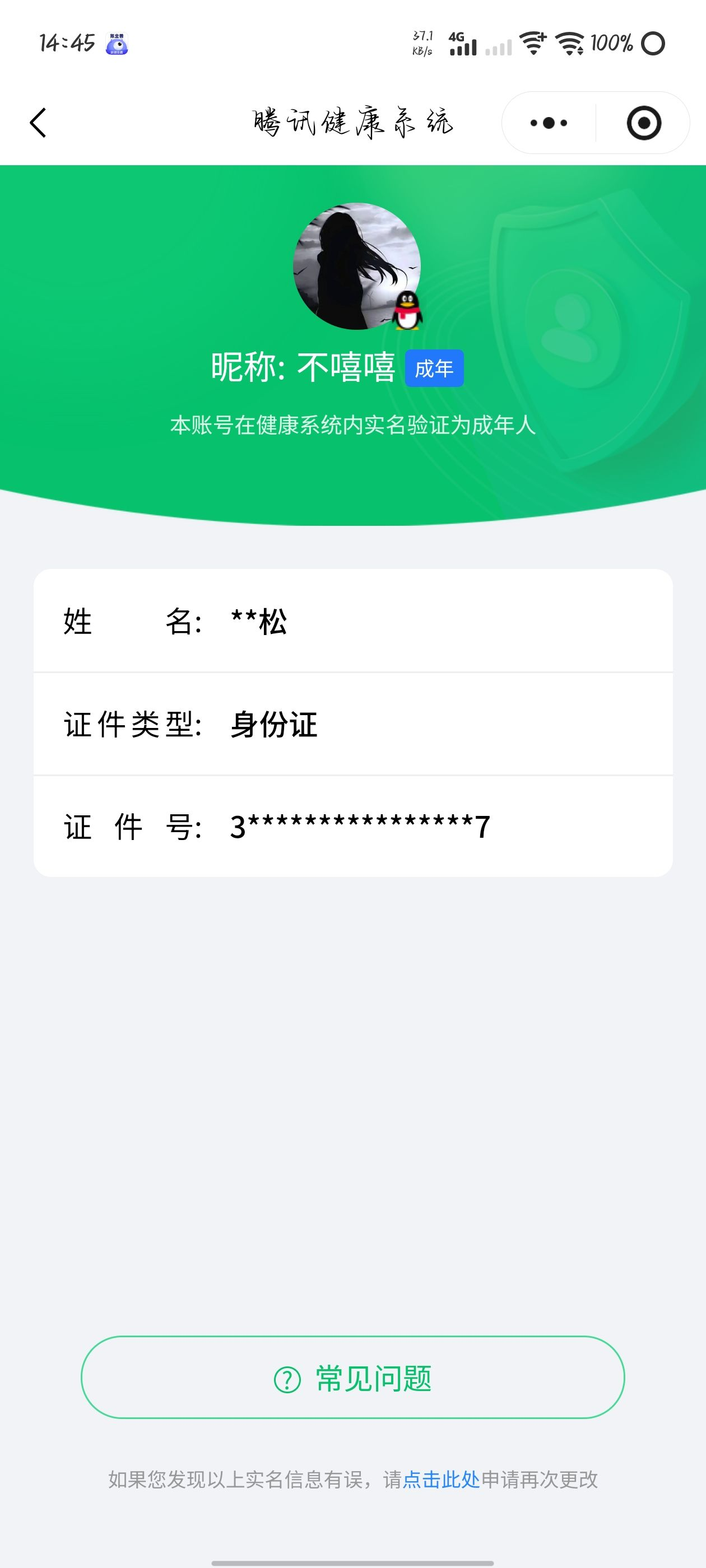Tap the back arrow to exit
This screenshot has width=706, height=1568.
pyautogui.click(x=38, y=122)
